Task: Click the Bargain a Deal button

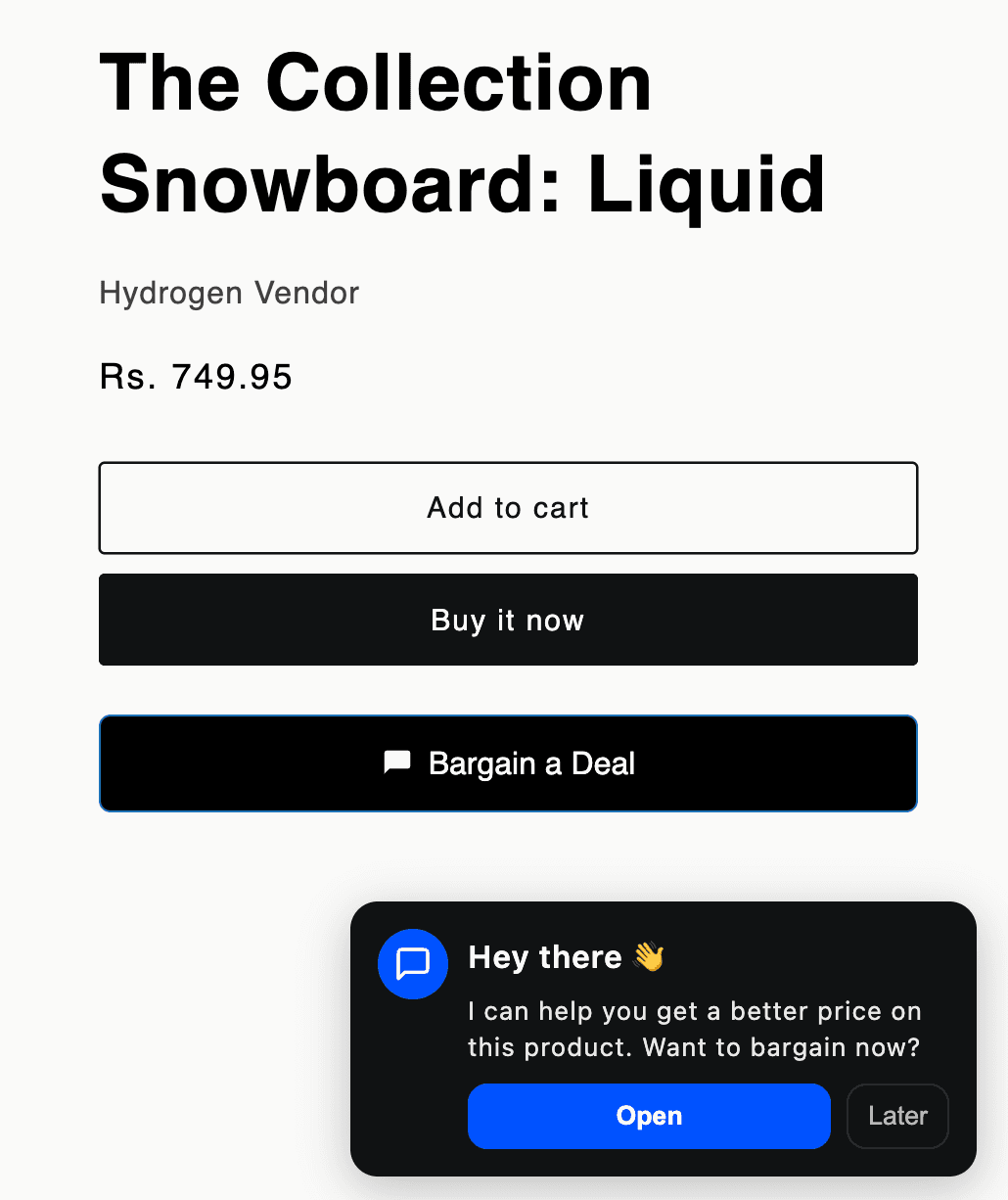Action: click(x=507, y=763)
